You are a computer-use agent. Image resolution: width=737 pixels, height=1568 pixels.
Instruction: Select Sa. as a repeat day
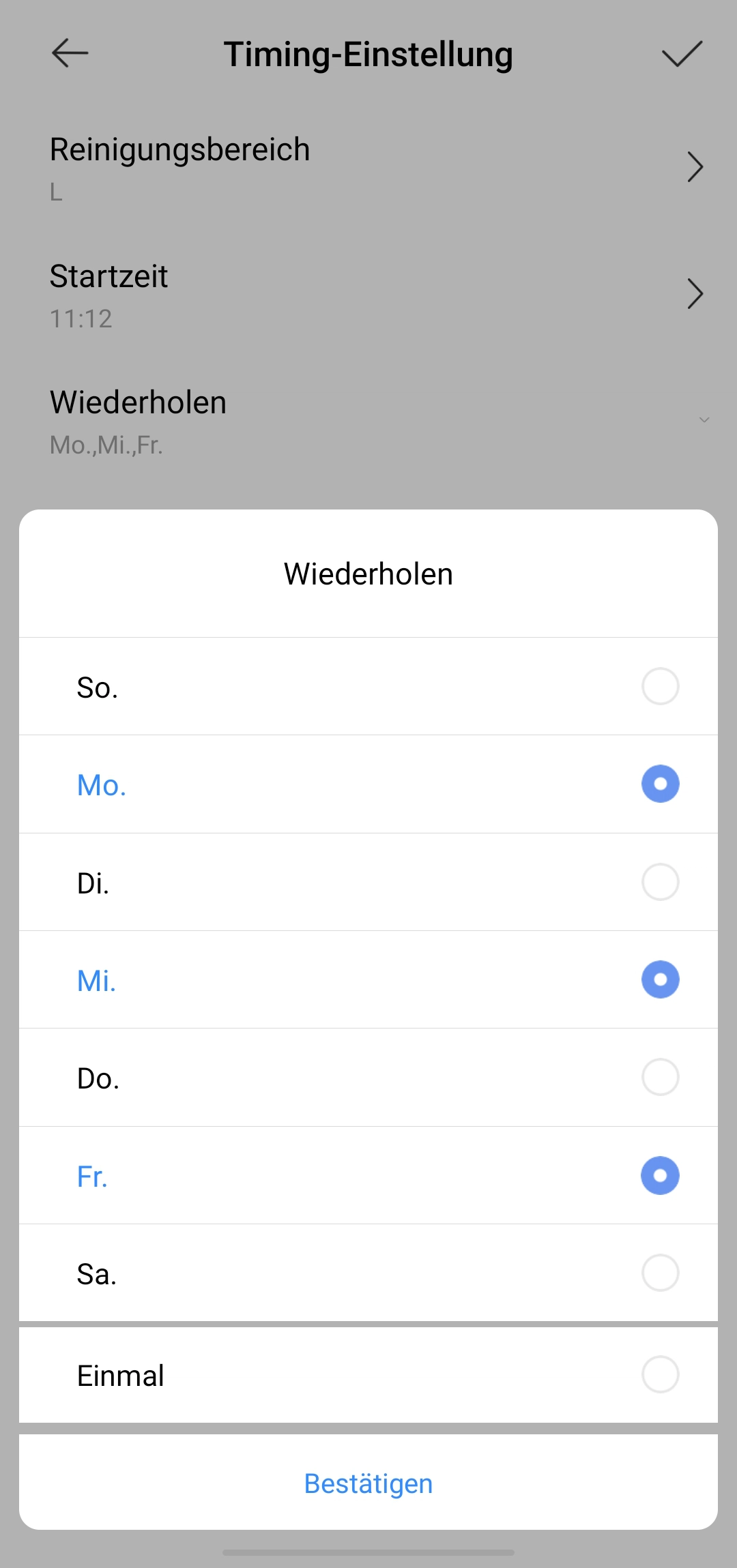pos(660,1273)
